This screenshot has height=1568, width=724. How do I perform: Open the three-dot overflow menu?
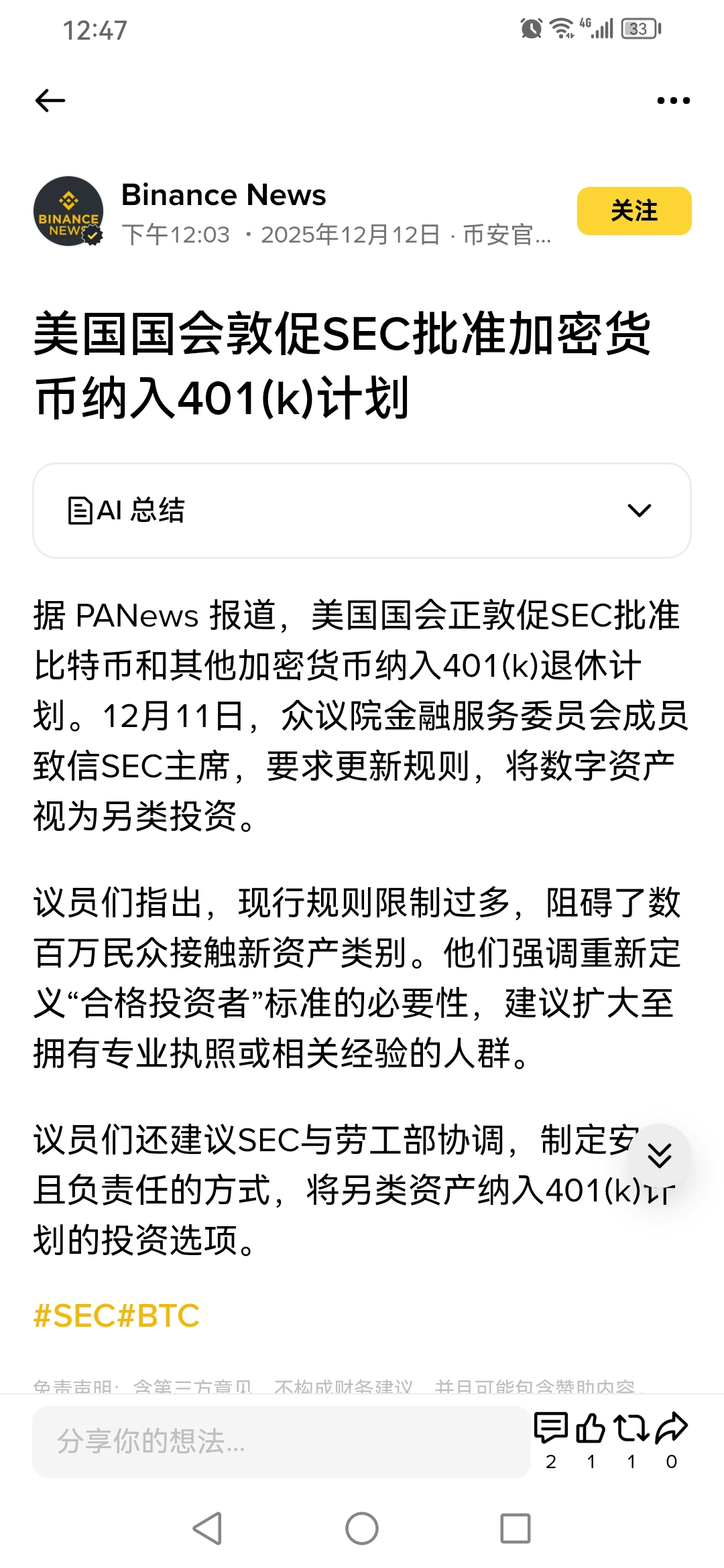[x=673, y=101]
